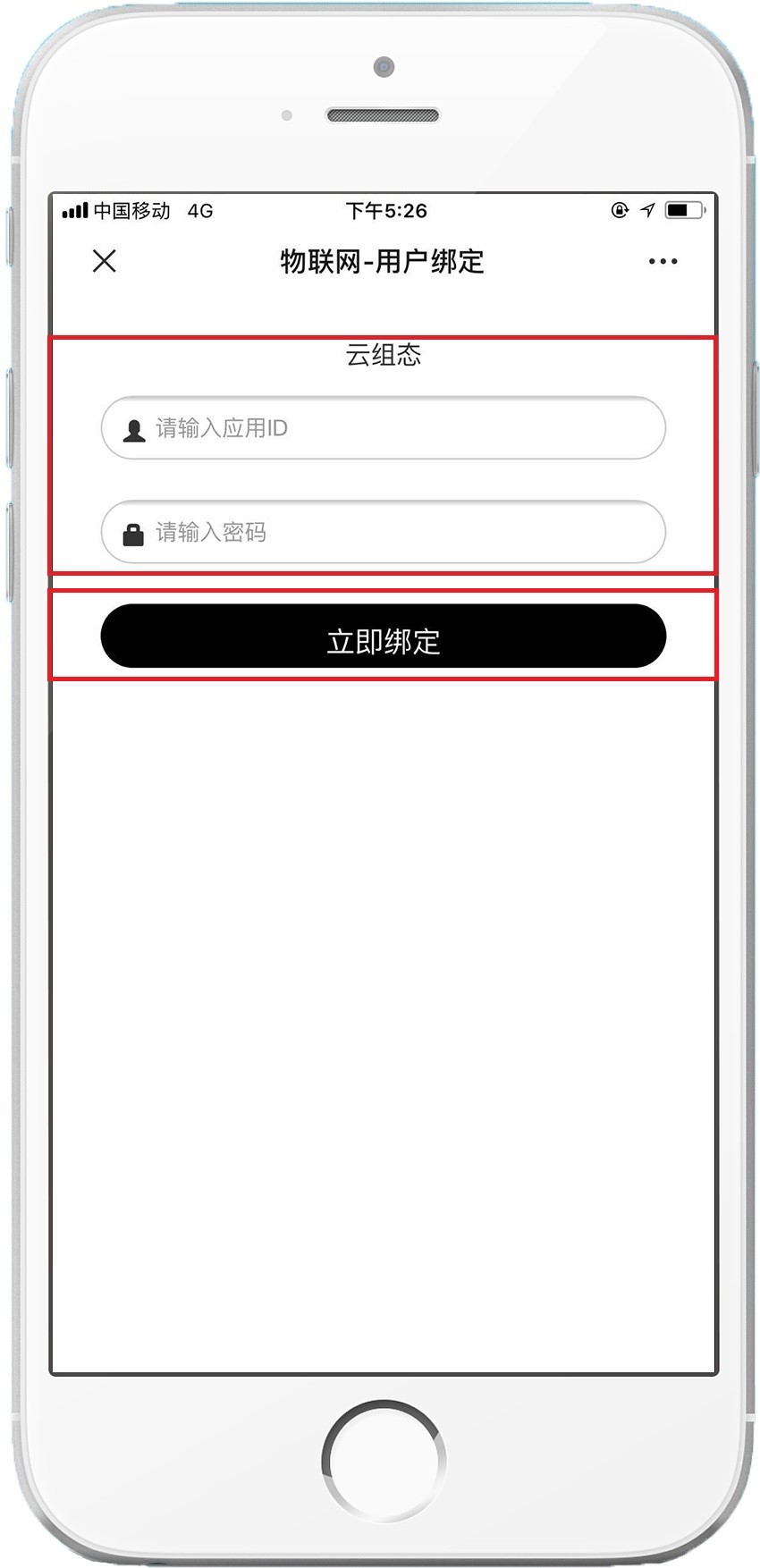Open the three-dot overflow menu

click(663, 261)
